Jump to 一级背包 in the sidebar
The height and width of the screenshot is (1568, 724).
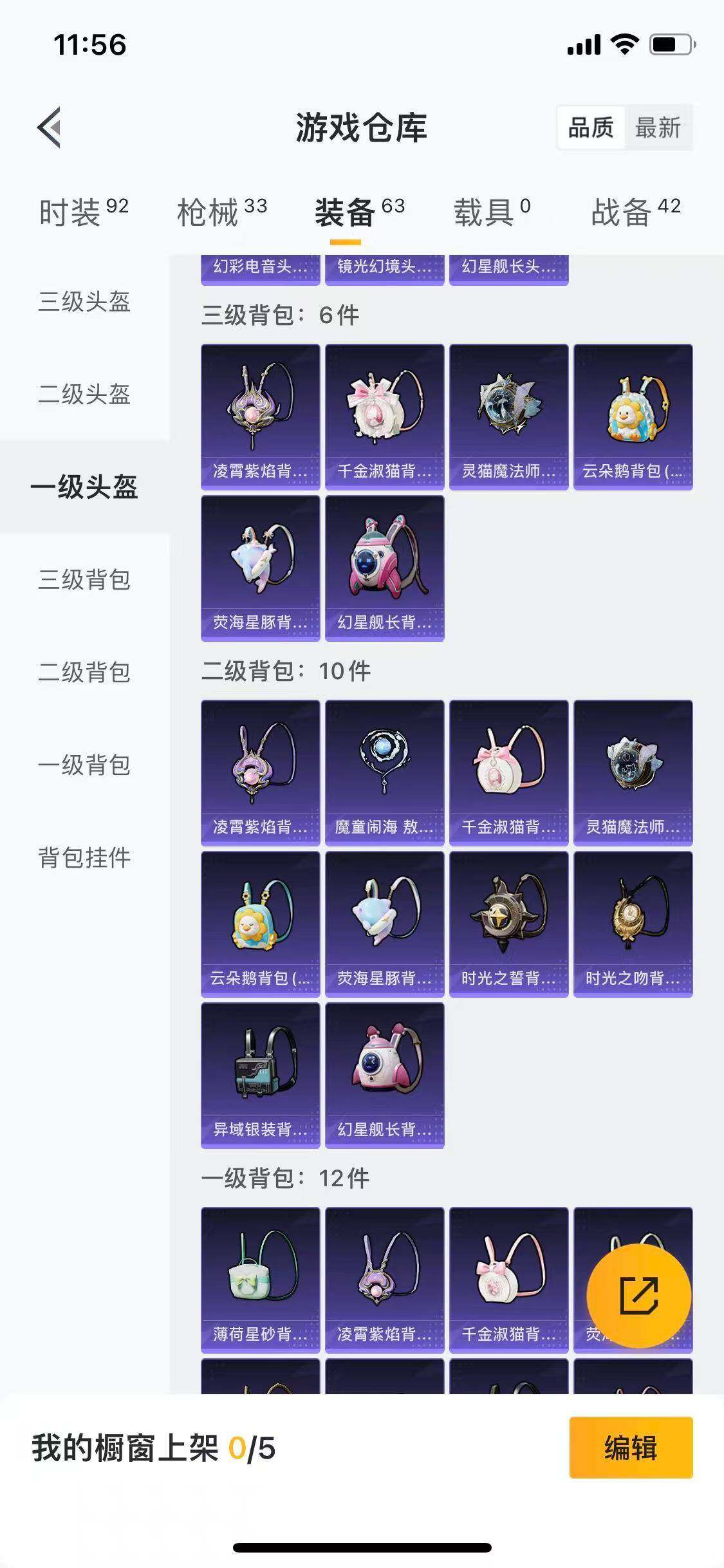tap(84, 765)
